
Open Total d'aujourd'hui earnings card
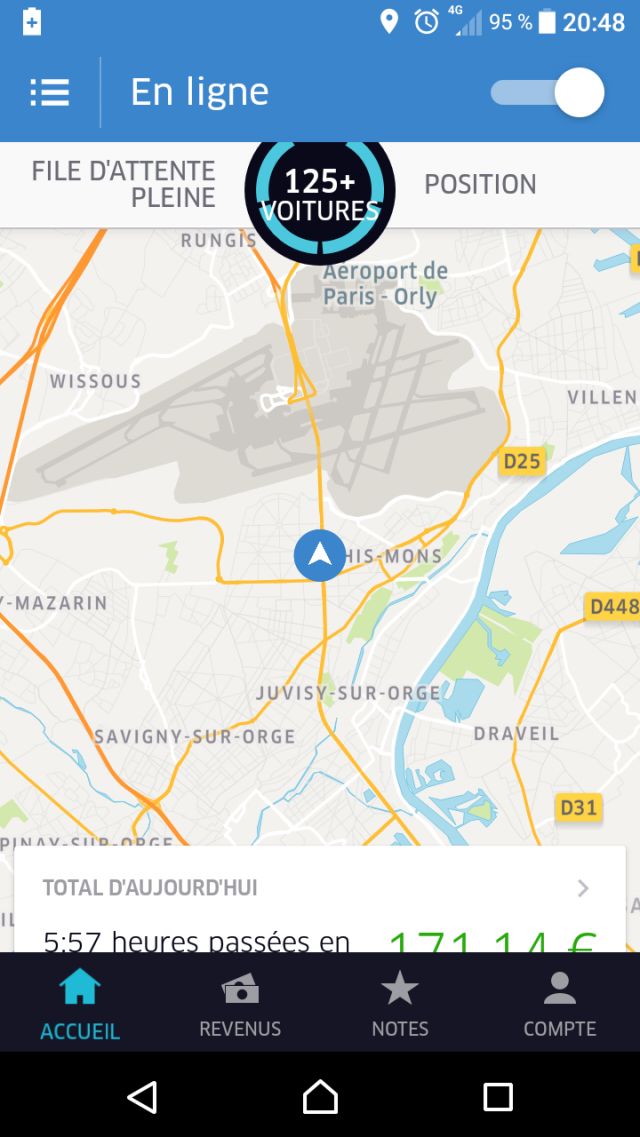[x=320, y=900]
